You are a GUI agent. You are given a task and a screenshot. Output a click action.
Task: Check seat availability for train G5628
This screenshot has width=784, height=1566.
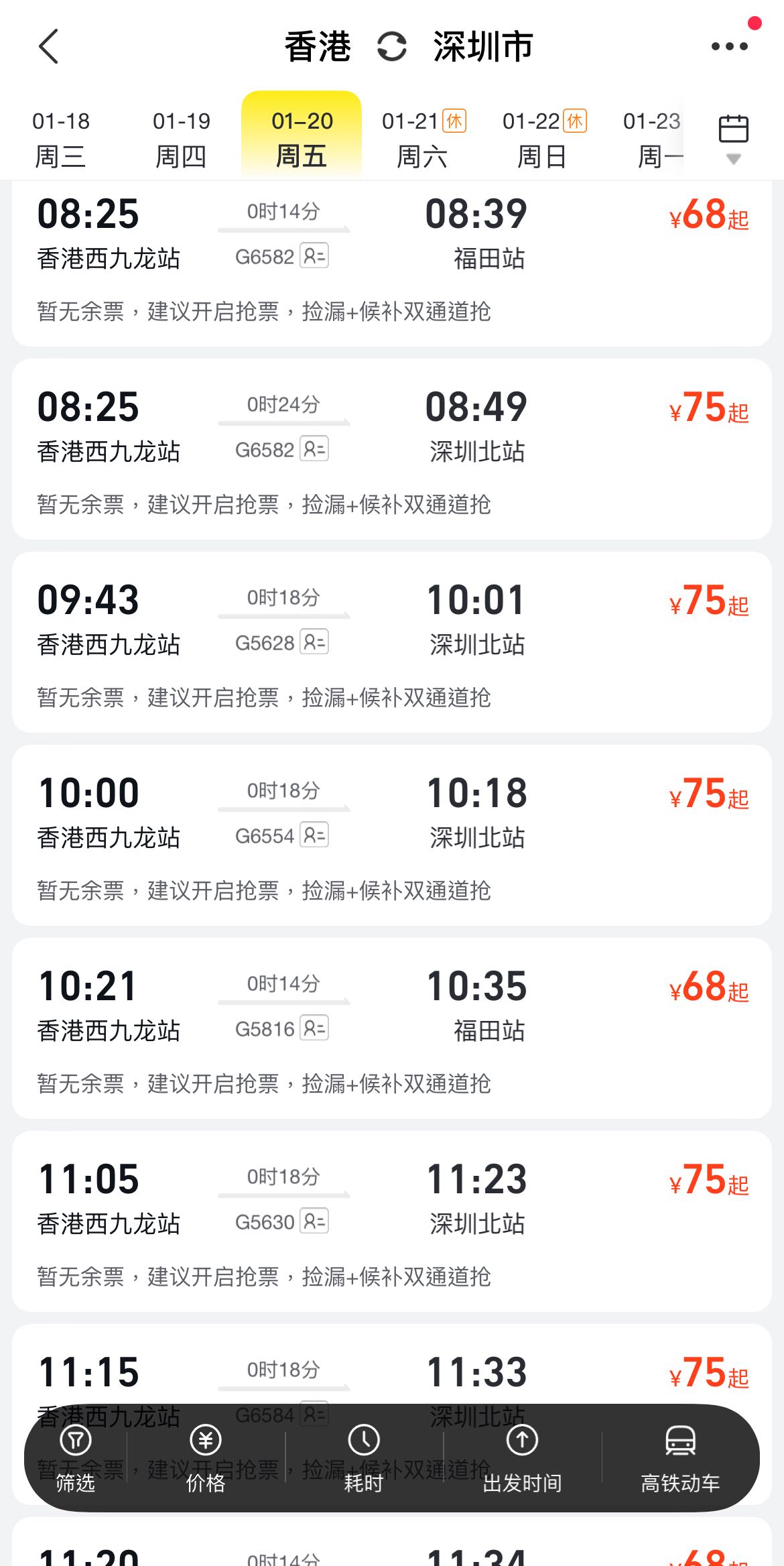pos(315,644)
